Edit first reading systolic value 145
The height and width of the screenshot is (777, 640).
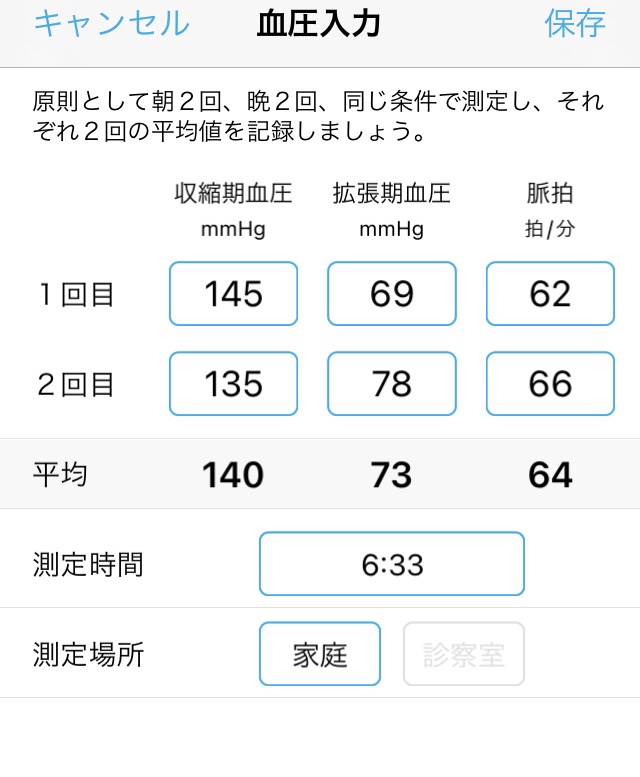coord(233,294)
